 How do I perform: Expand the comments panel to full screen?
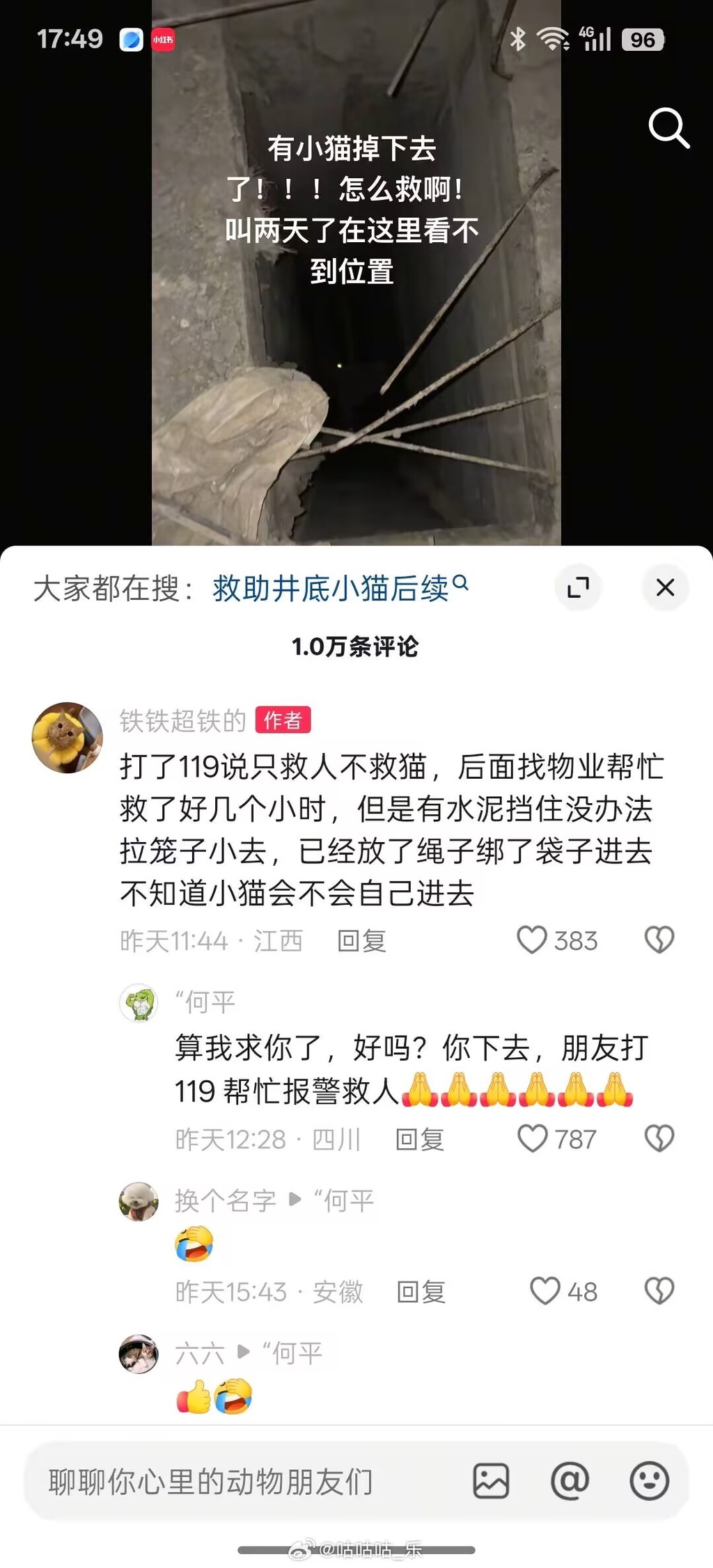pos(578,587)
